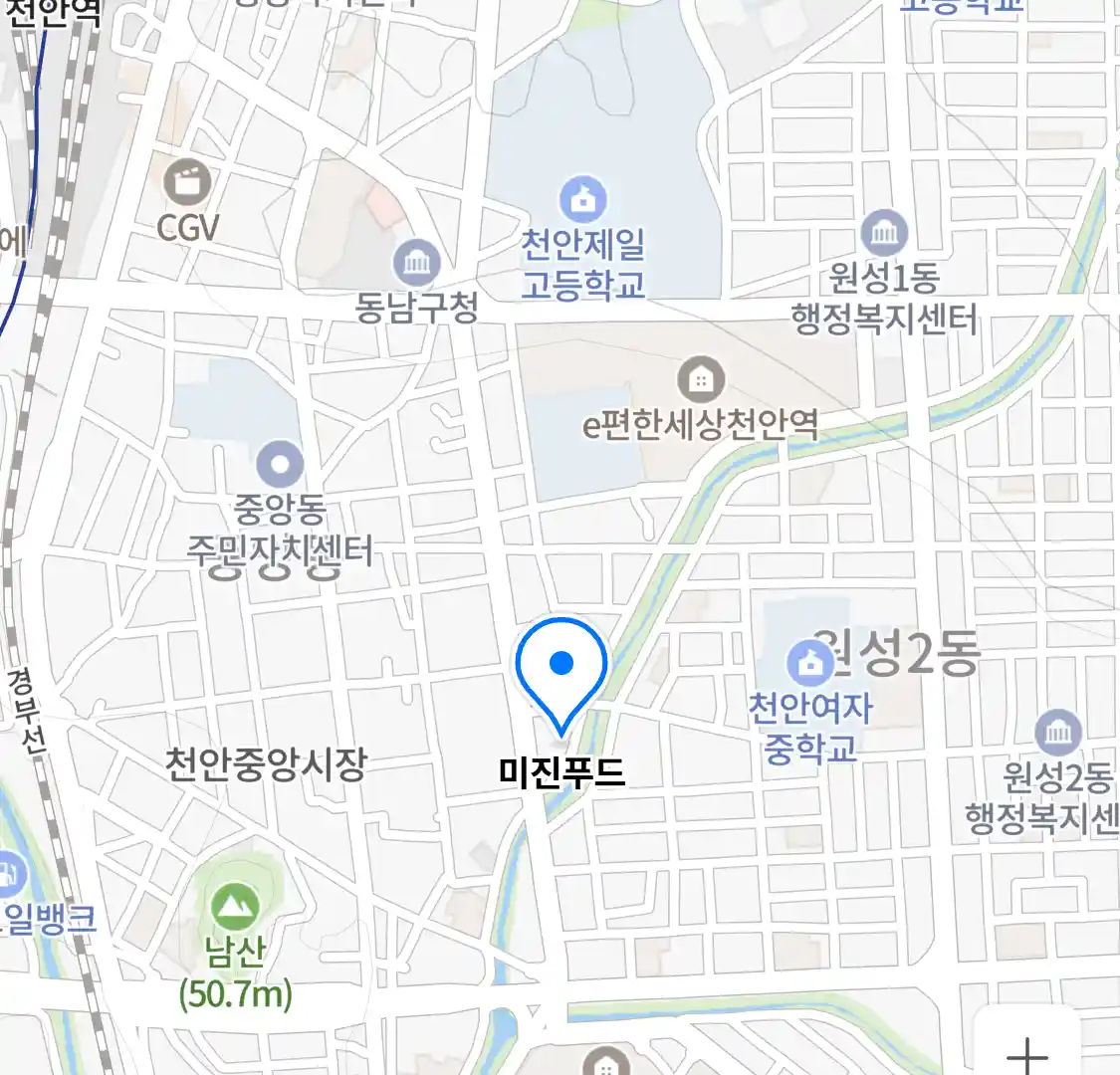Select the 동남구청 marker on the map
The image size is (1120, 1075).
(x=417, y=264)
